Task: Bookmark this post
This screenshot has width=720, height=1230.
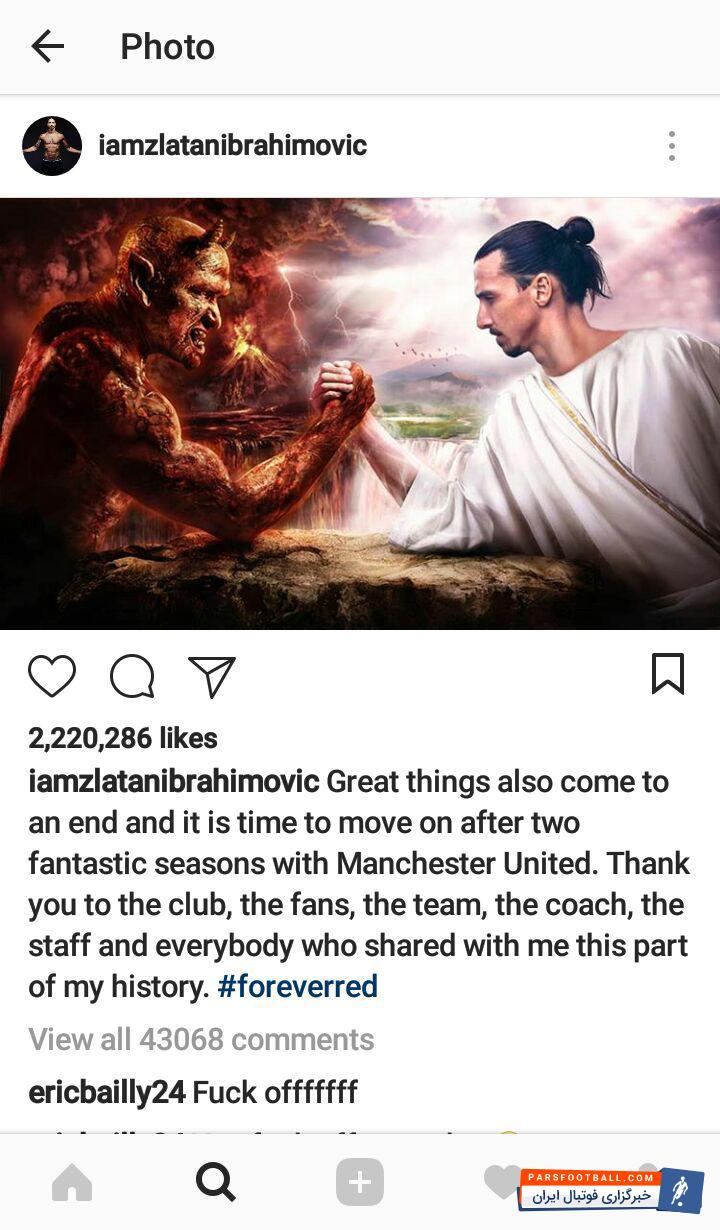Action: point(667,674)
